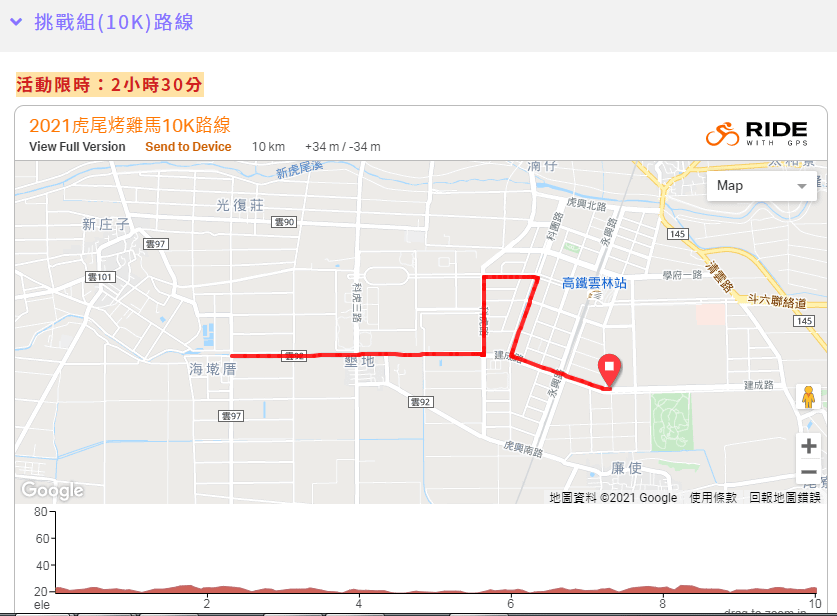This screenshot has width=837, height=616.
Task: Open the Map type dropdown
Action: 761,186
